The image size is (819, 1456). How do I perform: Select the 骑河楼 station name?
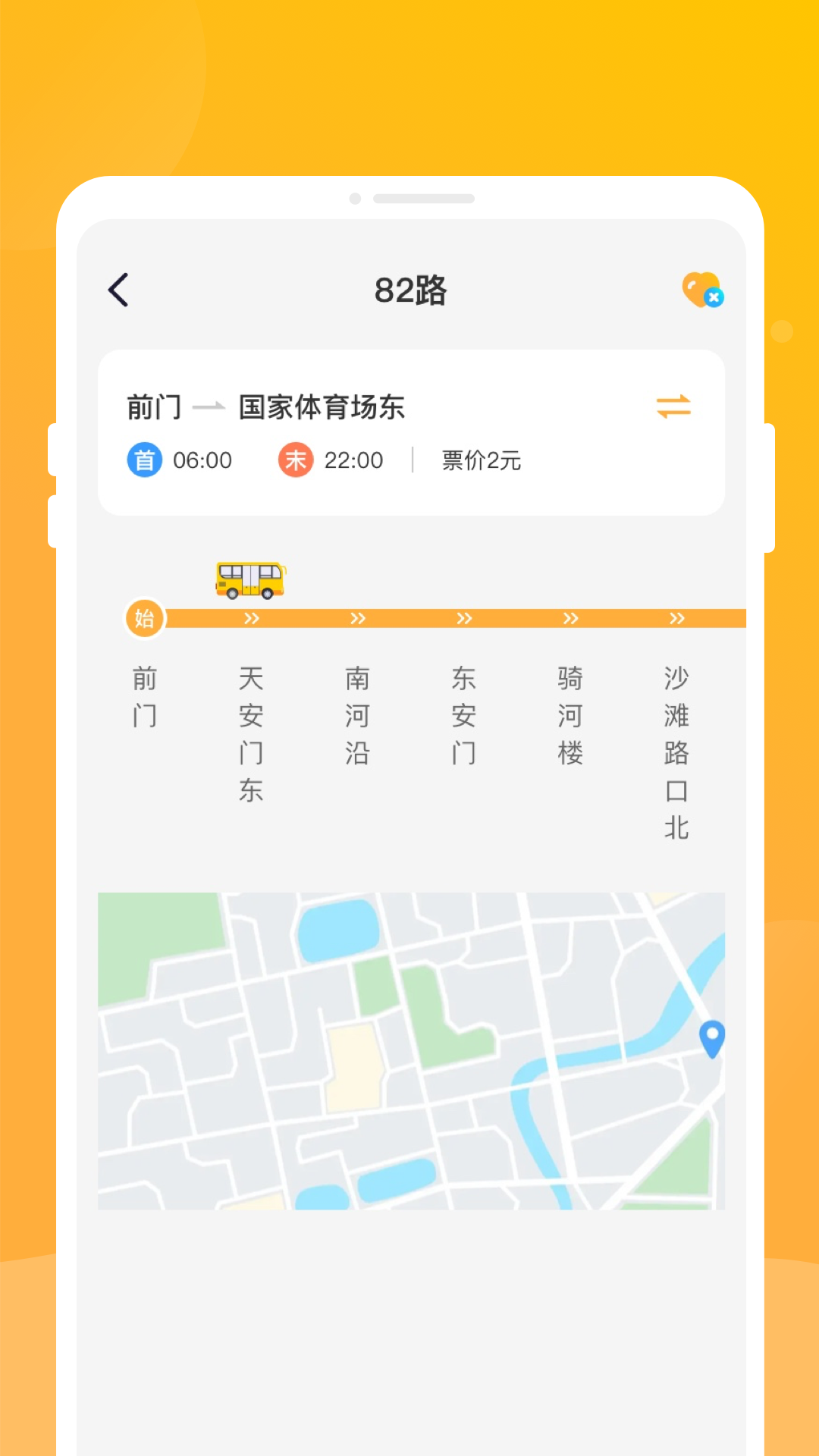coord(570,713)
